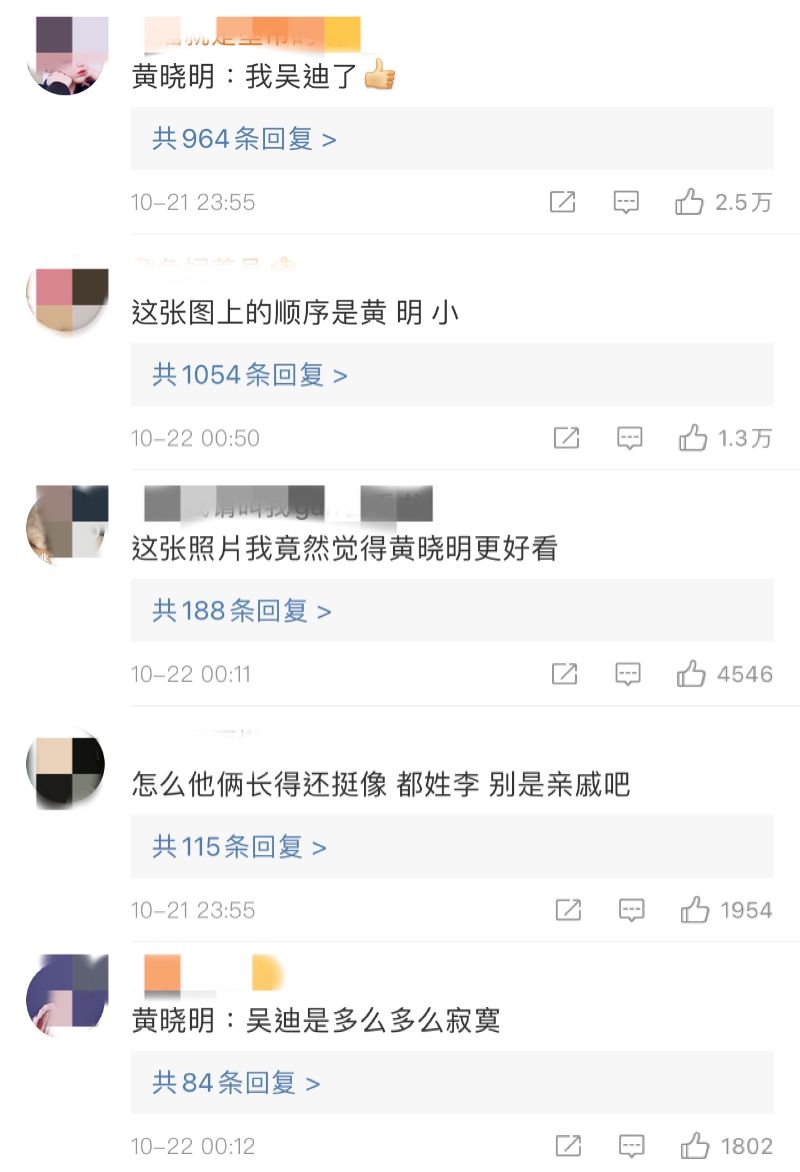Like the comment with 4546 likes
The width and height of the screenshot is (800, 1172).
click(x=691, y=674)
